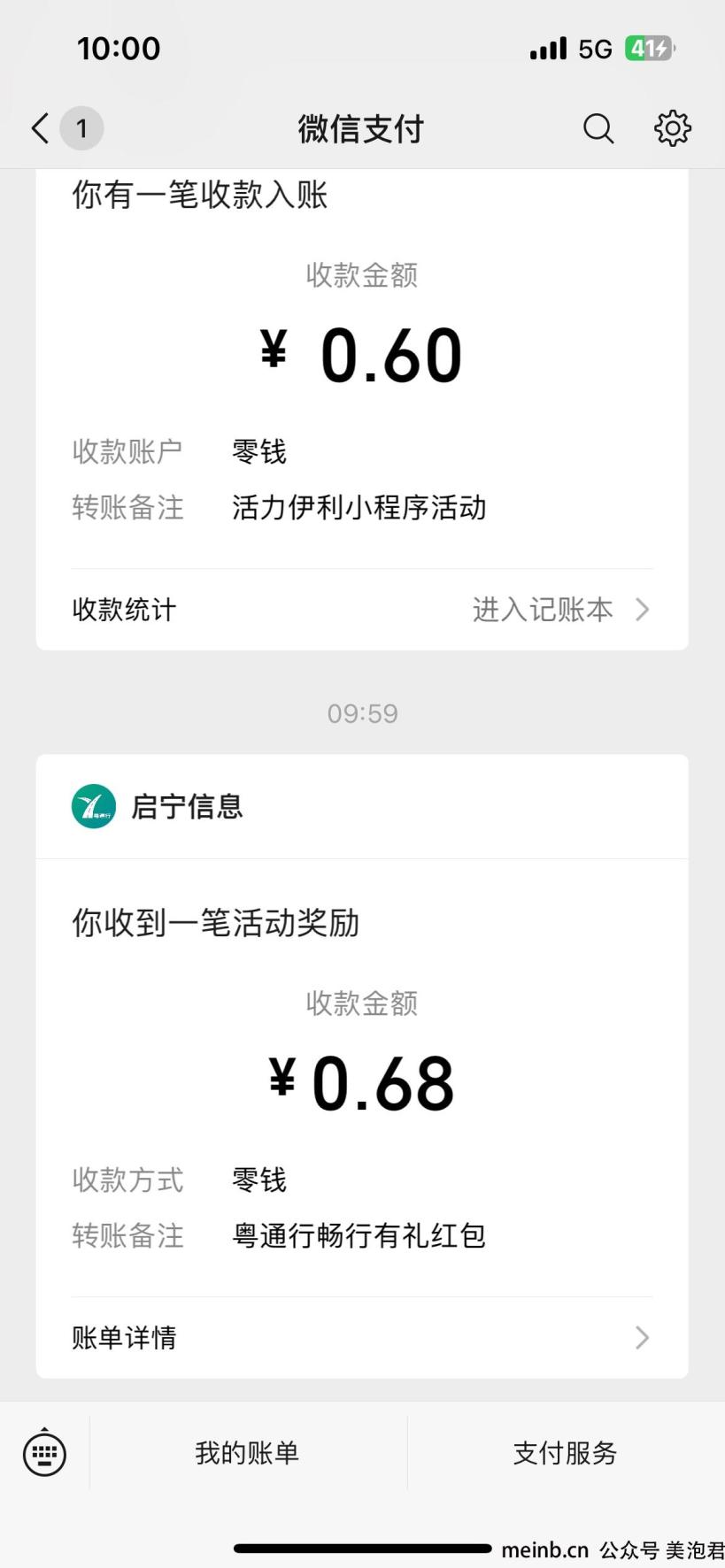Go back using the top-left arrow

[40, 128]
